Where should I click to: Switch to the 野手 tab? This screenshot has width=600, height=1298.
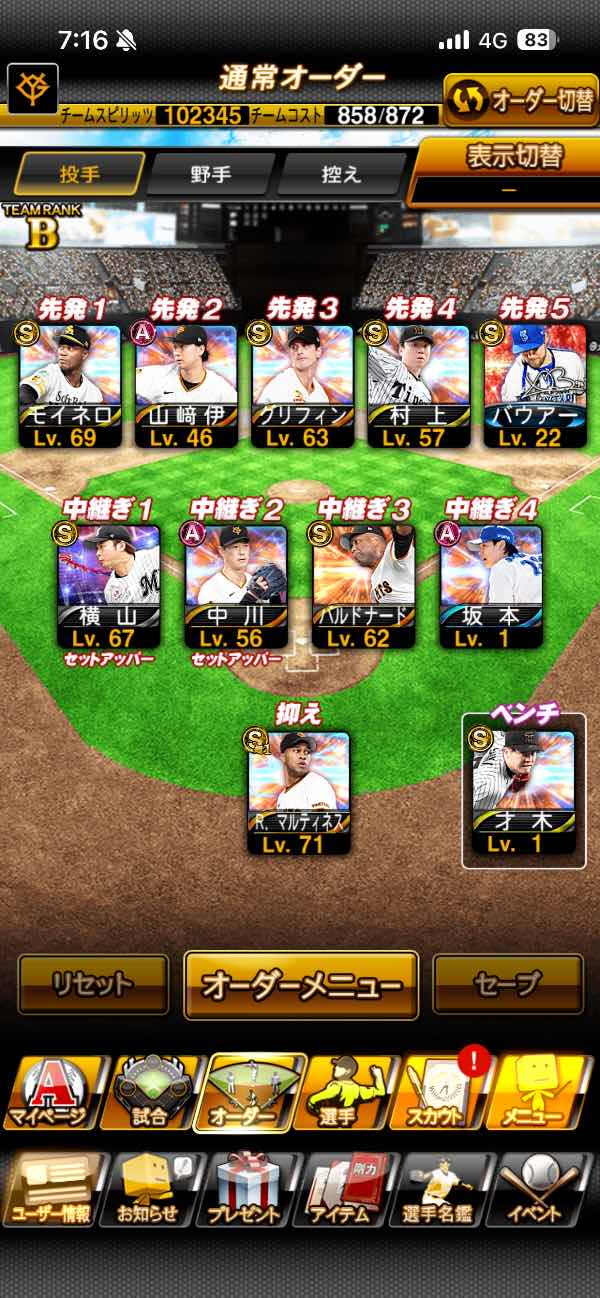coord(211,175)
